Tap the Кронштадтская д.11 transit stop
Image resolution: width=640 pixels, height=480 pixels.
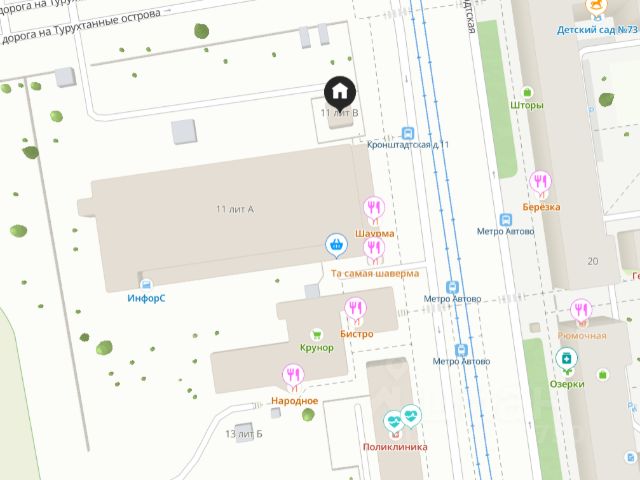407,132
